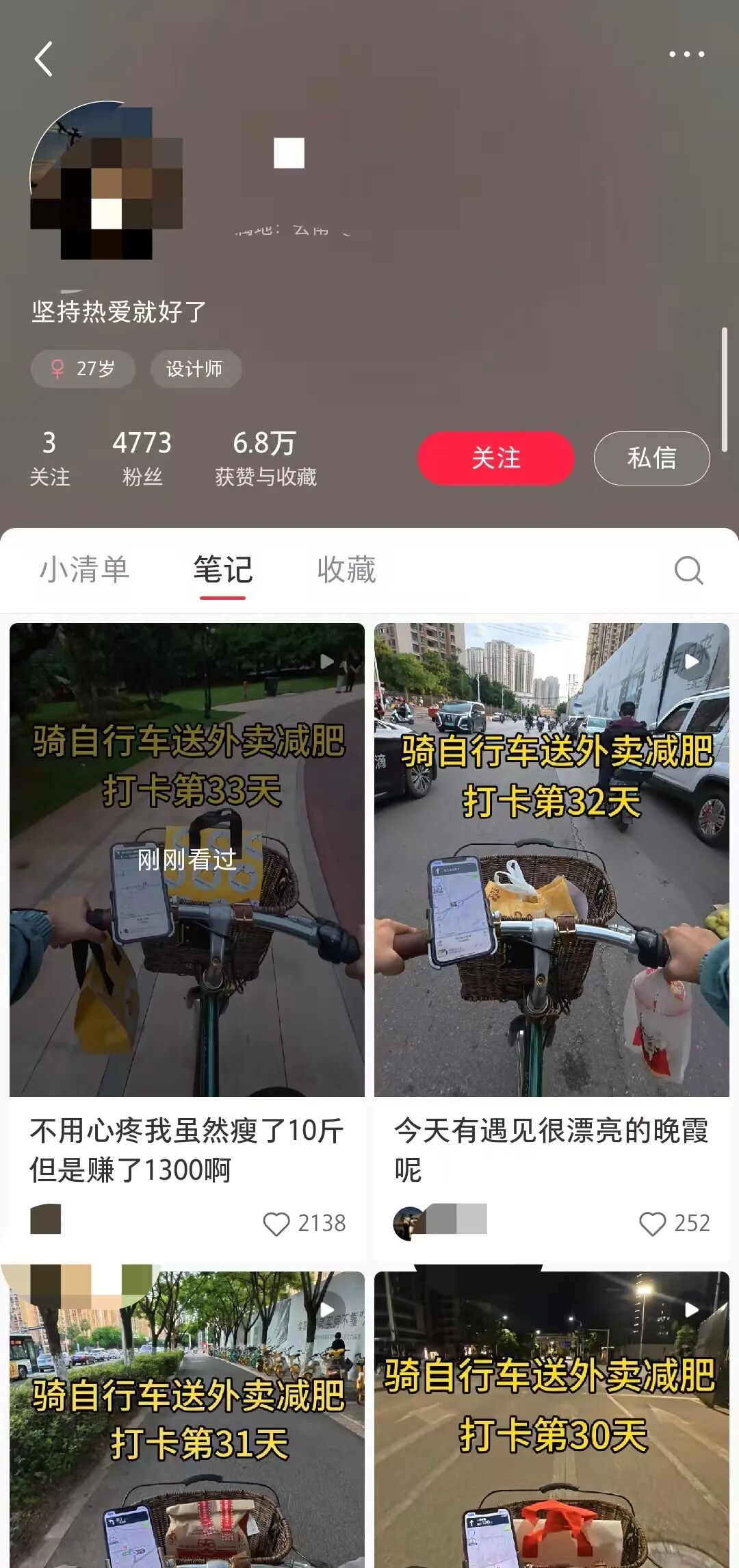The height and width of the screenshot is (1568, 739).
Task: Follow this user with the red 关注 button
Action: 495,458
